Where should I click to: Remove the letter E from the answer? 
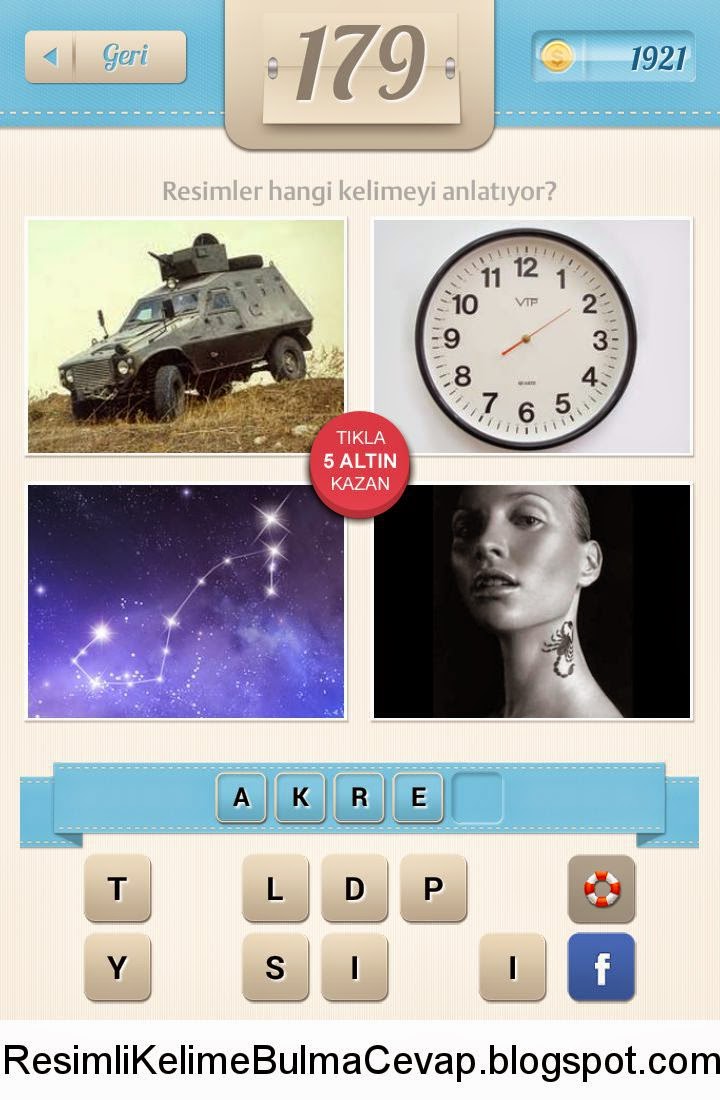[418, 797]
